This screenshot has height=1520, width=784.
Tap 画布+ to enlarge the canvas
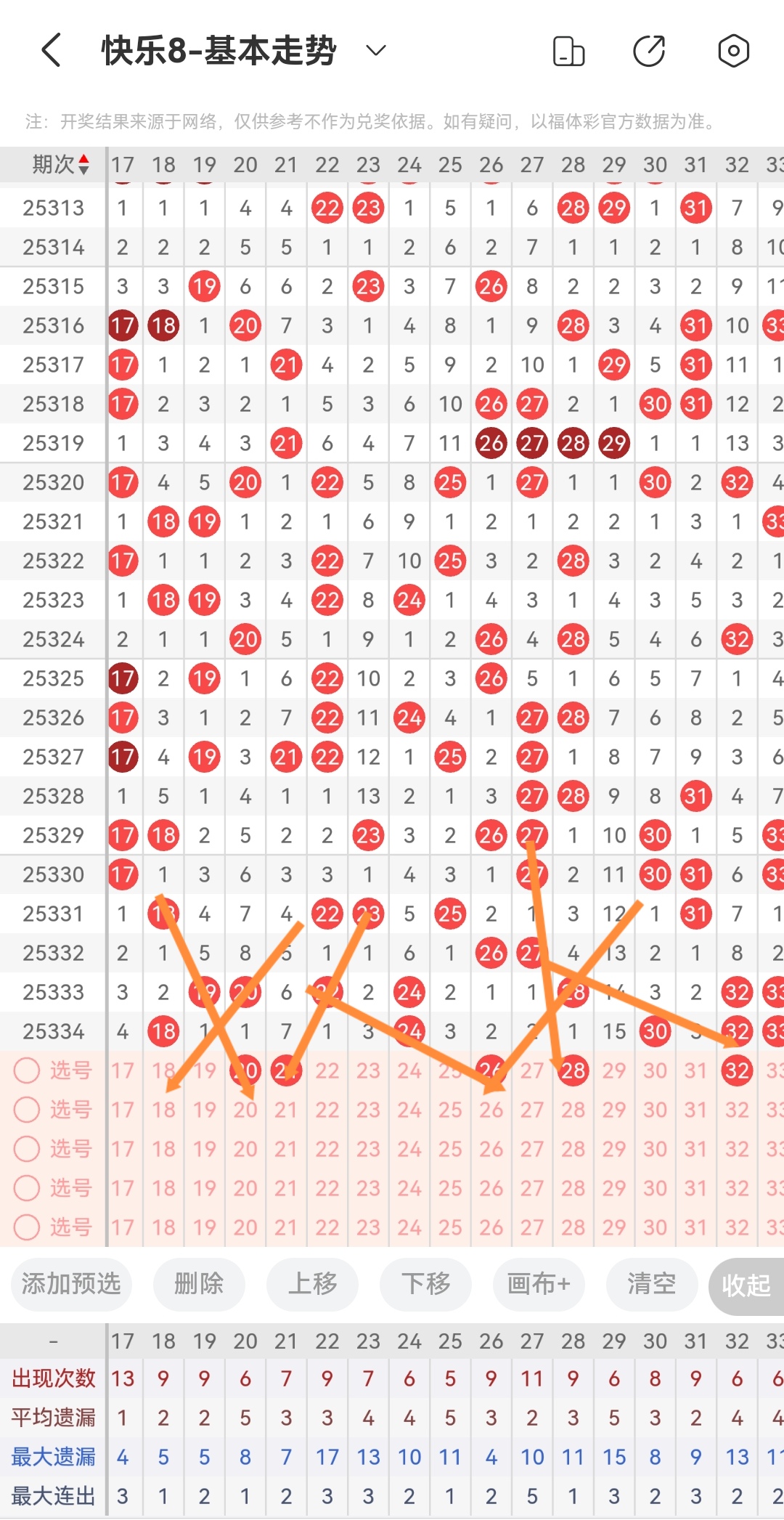tap(539, 1284)
